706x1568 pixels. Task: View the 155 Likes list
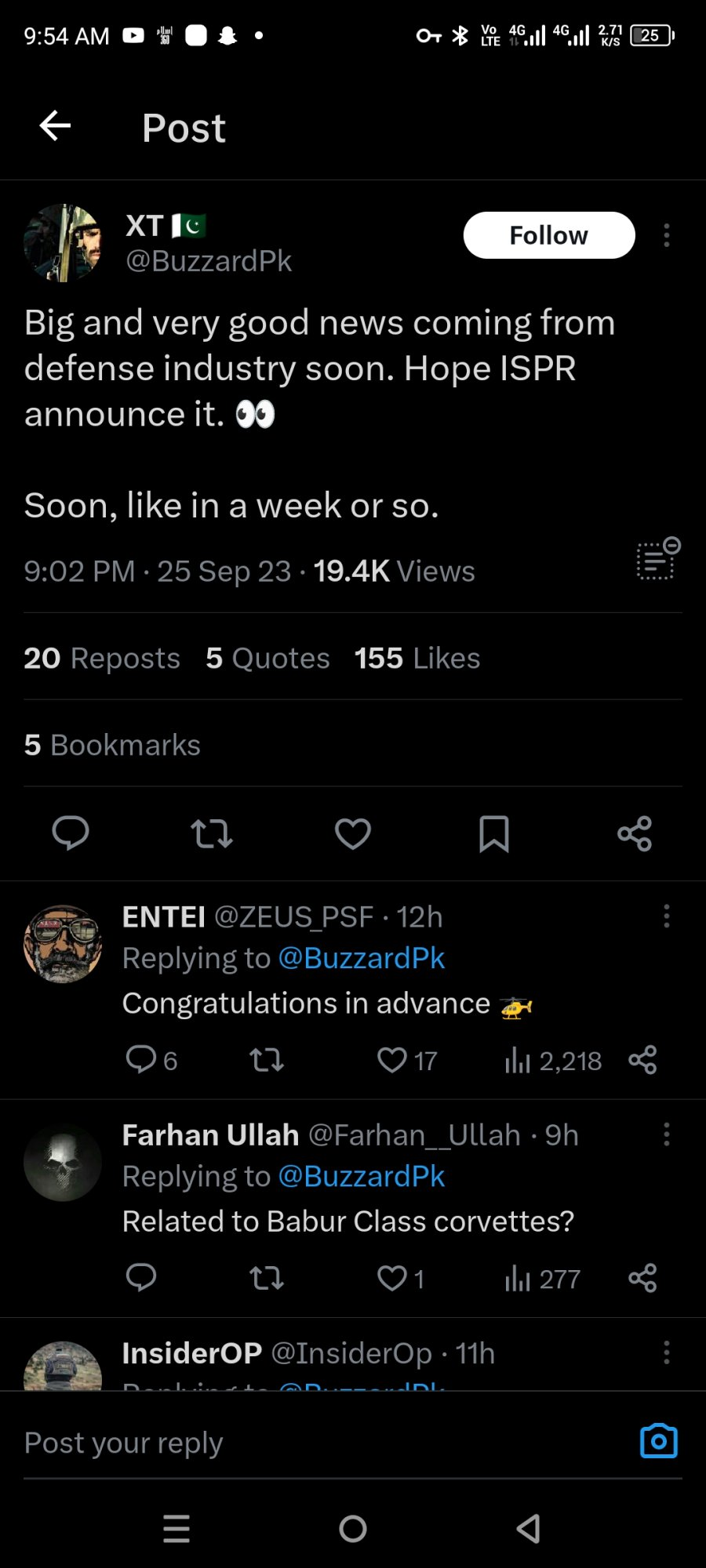tap(417, 659)
